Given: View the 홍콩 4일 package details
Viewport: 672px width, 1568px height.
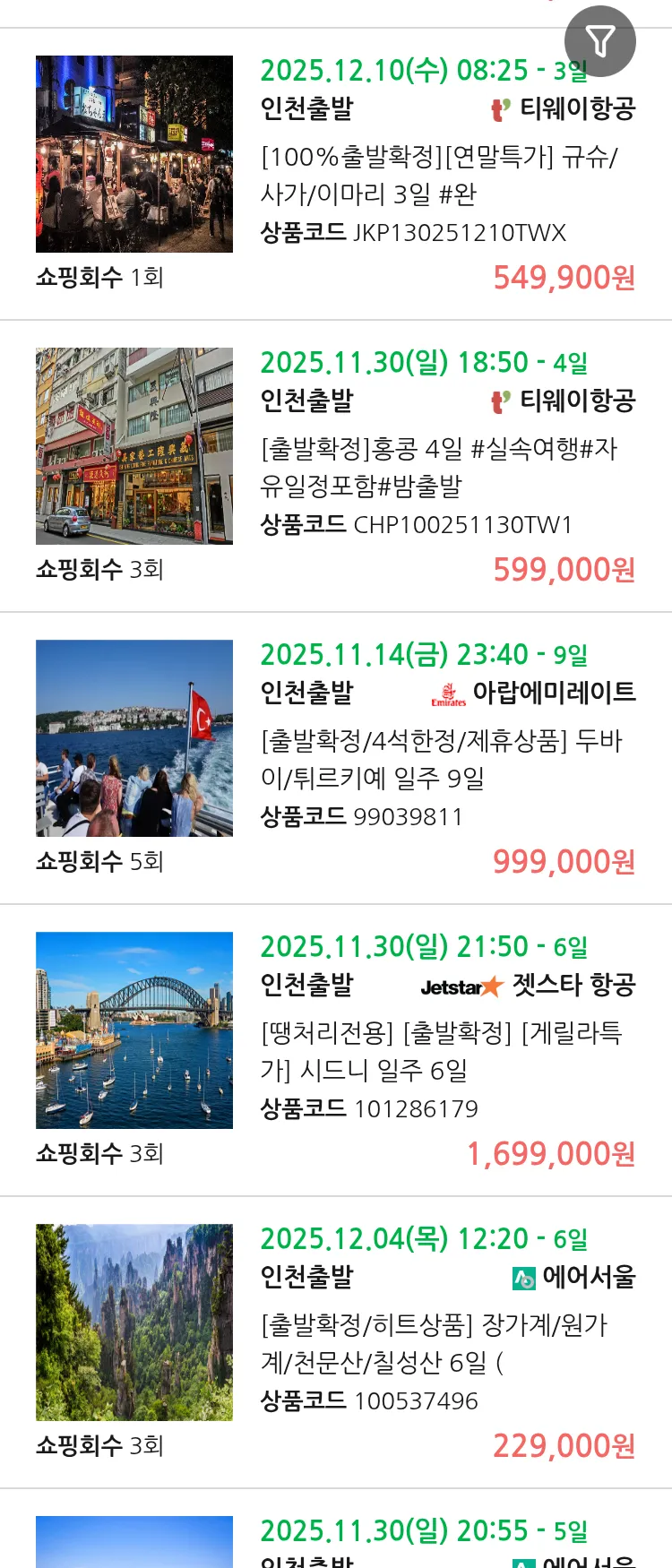Looking at the screenshot, I should (x=438, y=467).
